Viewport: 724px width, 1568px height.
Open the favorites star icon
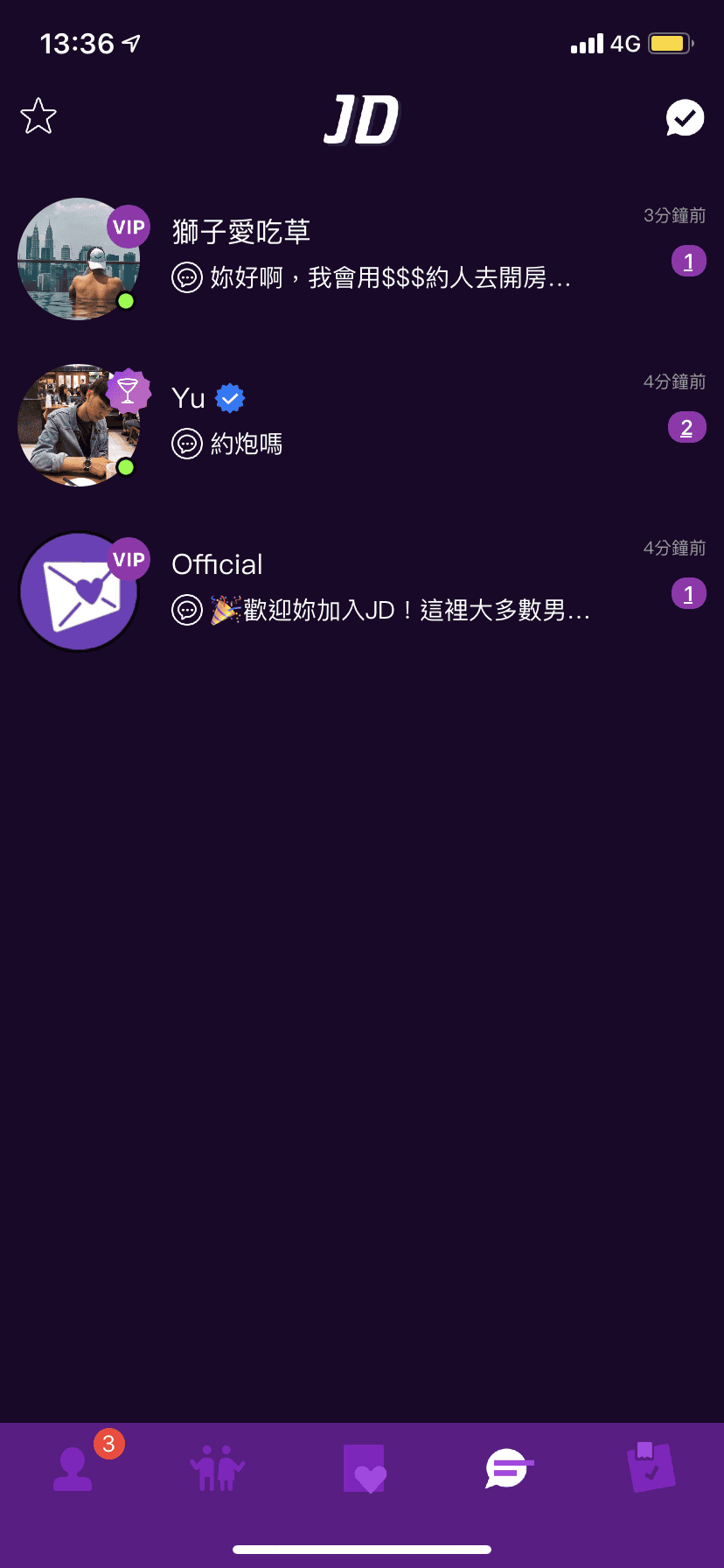[x=38, y=115]
